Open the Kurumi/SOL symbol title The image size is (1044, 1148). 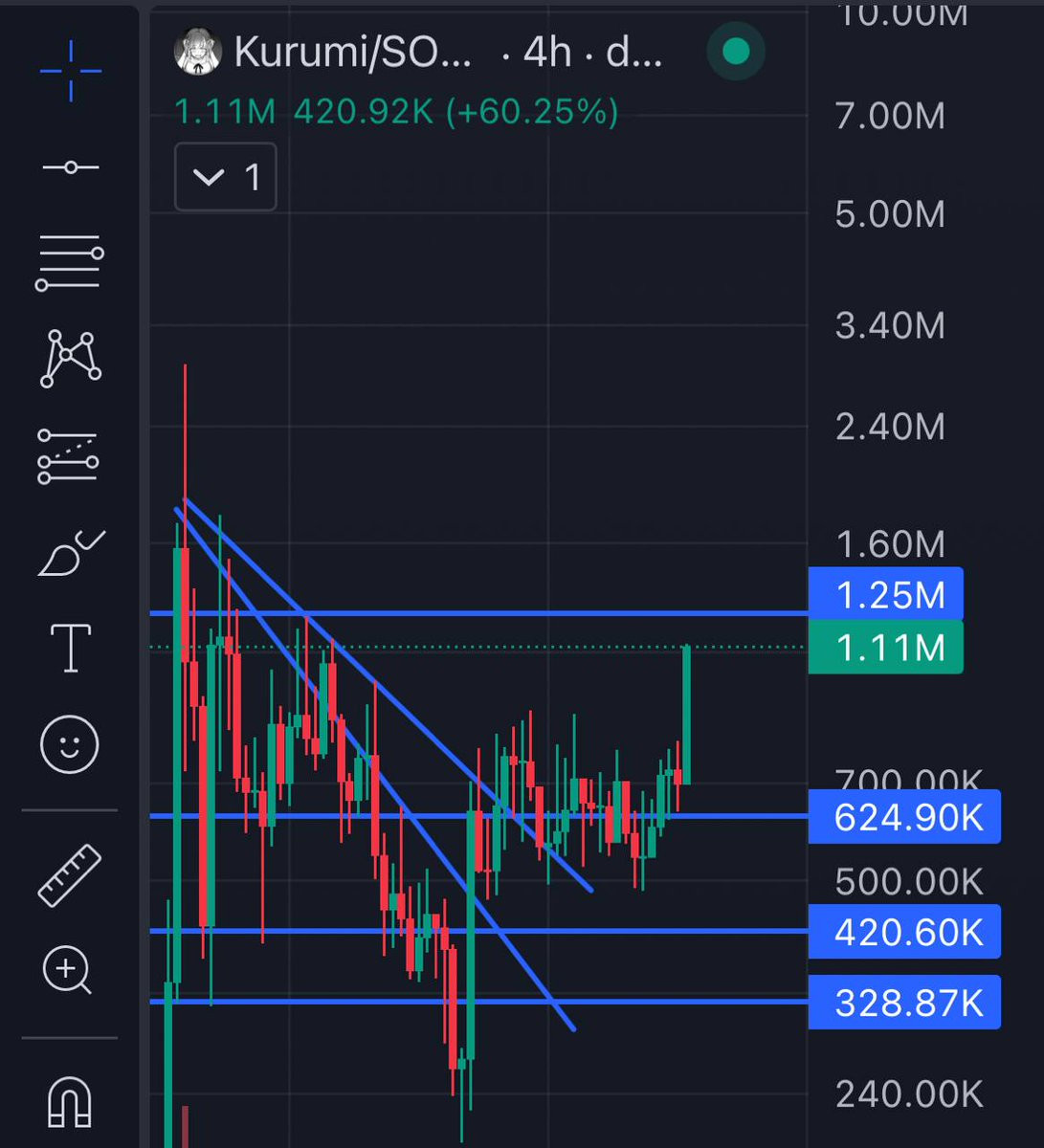point(353,53)
